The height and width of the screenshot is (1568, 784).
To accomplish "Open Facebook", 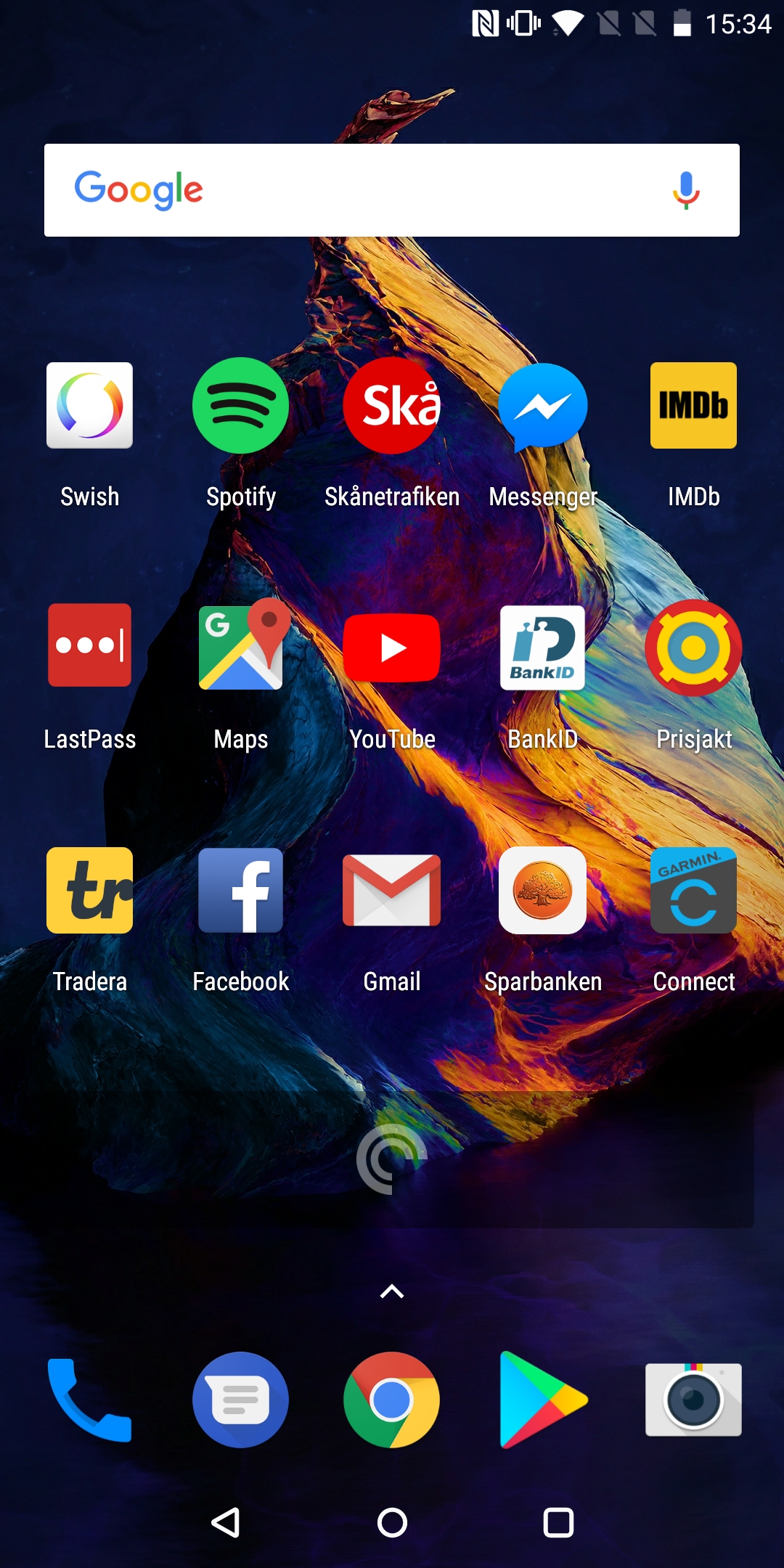I will tap(240, 890).
